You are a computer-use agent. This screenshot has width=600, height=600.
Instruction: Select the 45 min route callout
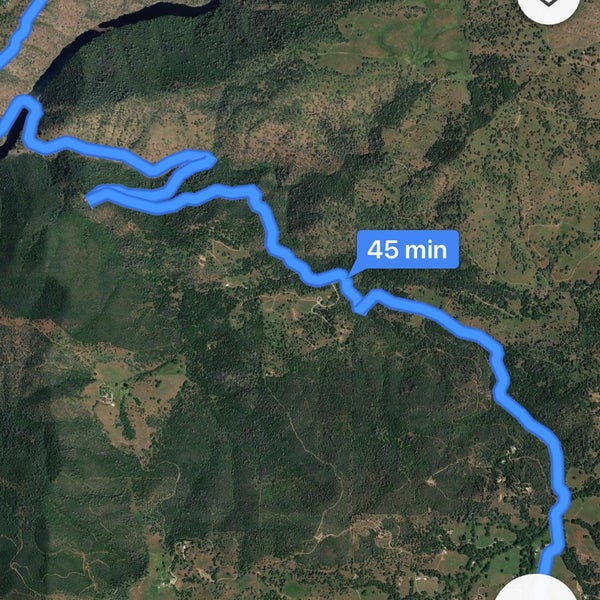(406, 249)
